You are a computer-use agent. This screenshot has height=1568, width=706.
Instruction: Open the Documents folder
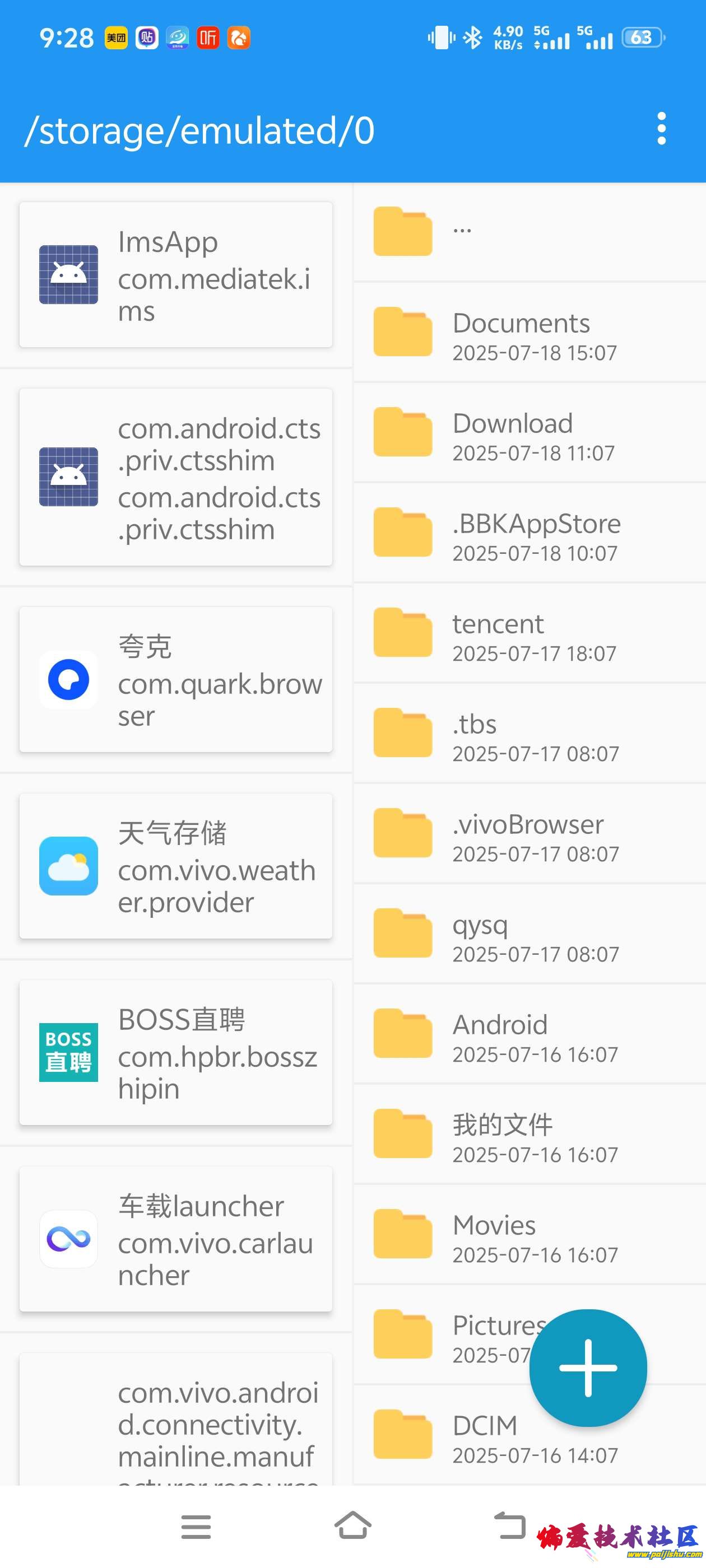(529, 332)
